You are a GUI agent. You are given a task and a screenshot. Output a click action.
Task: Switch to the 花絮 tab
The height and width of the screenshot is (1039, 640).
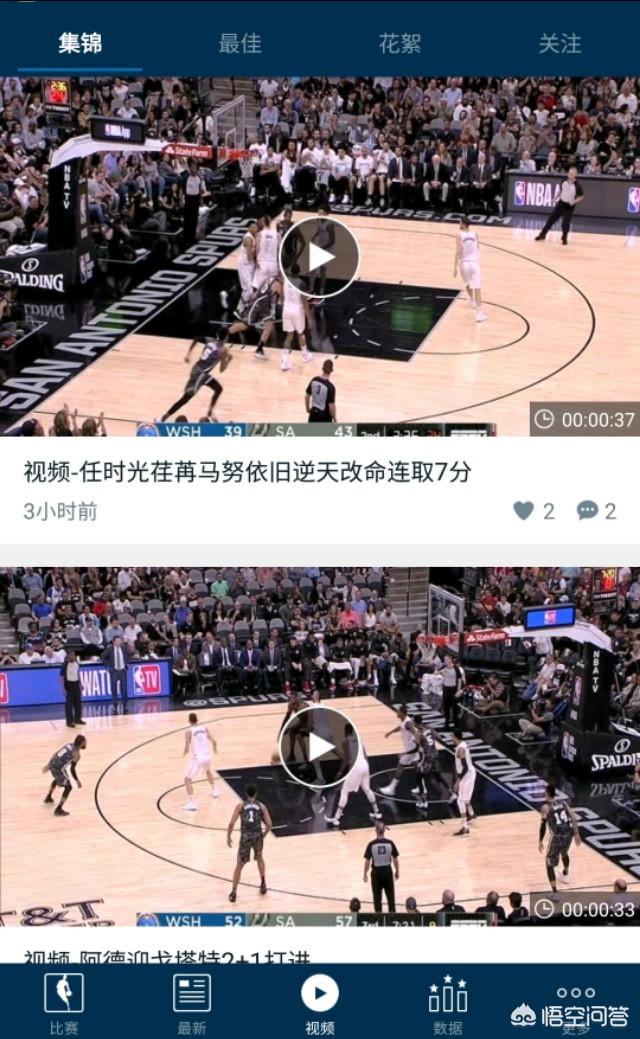click(400, 43)
